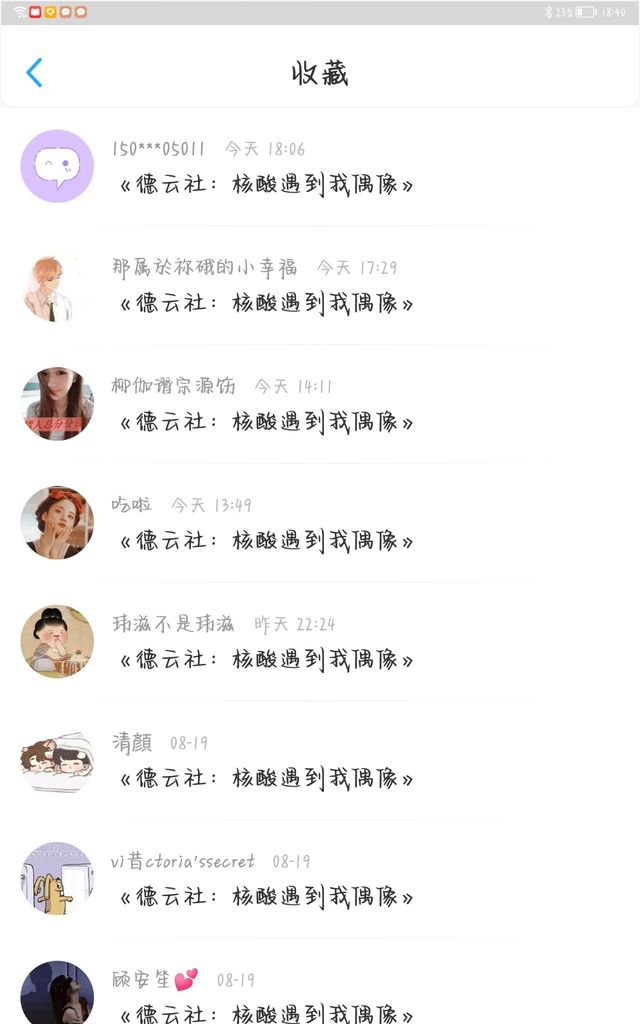Viewport: 640px width, 1024px height.
Task: Open the entry posted today at 14:11
Action: pyautogui.click(x=320, y=404)
